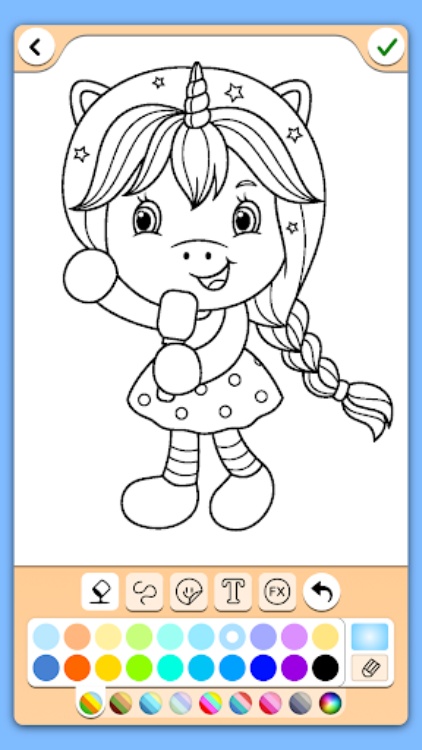Choose the freehand drawing tool
Image resolution: width=422 pixels, height=750 pixels.
click(x=144, y=592)
